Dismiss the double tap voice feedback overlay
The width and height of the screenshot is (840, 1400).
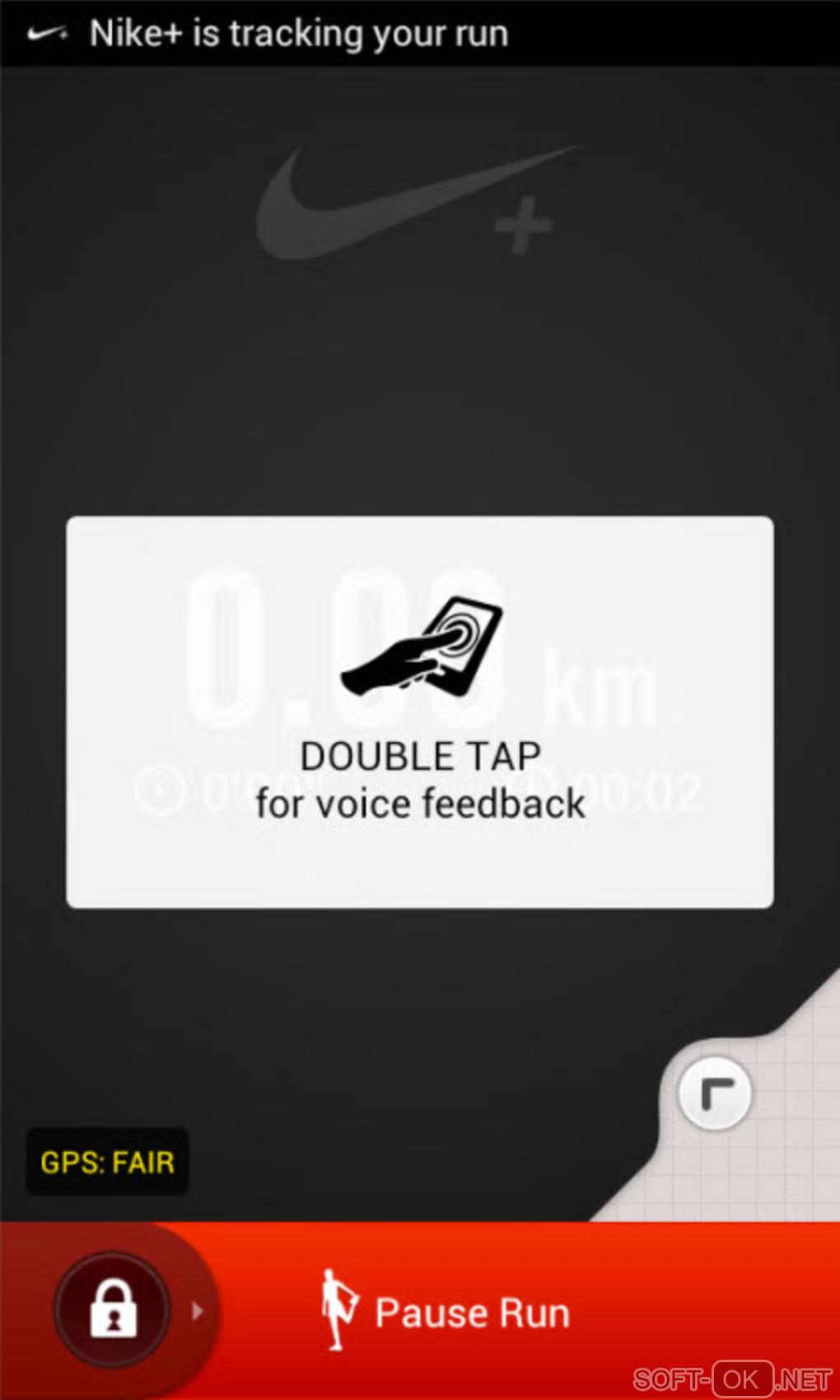coord(419,712)
